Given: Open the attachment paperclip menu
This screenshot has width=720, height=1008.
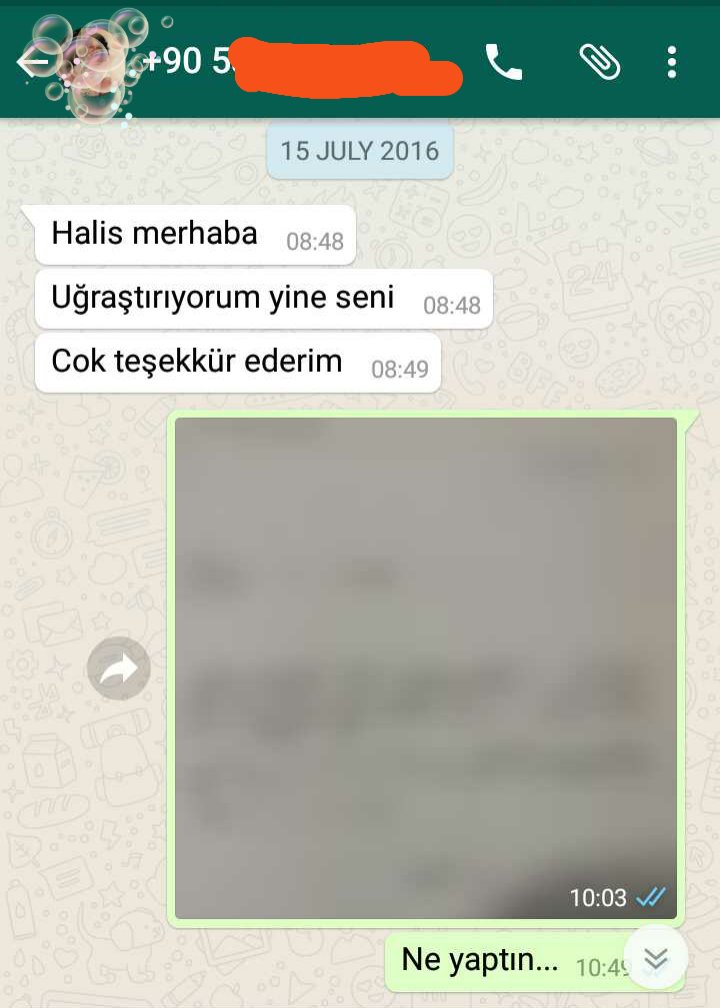Looking at the screenshot, I should click(x=600, y=62).
